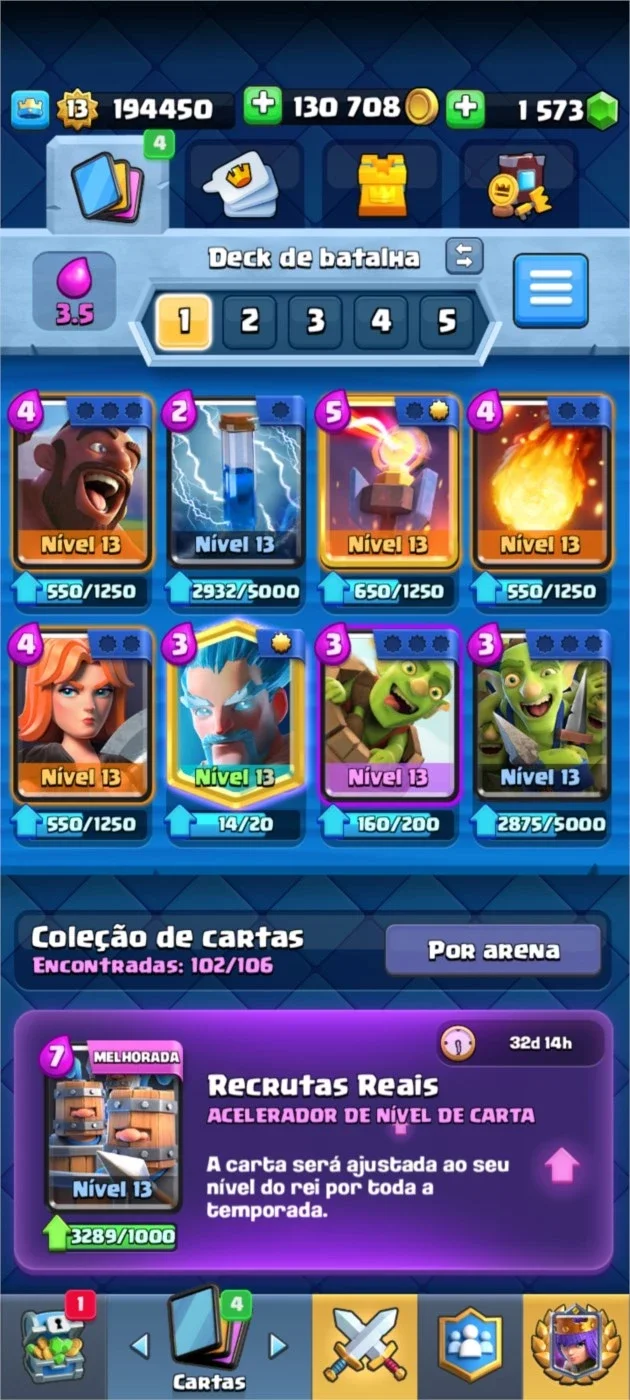
Task: Switch to battle deck 5
Action: (x=446, y=321)
